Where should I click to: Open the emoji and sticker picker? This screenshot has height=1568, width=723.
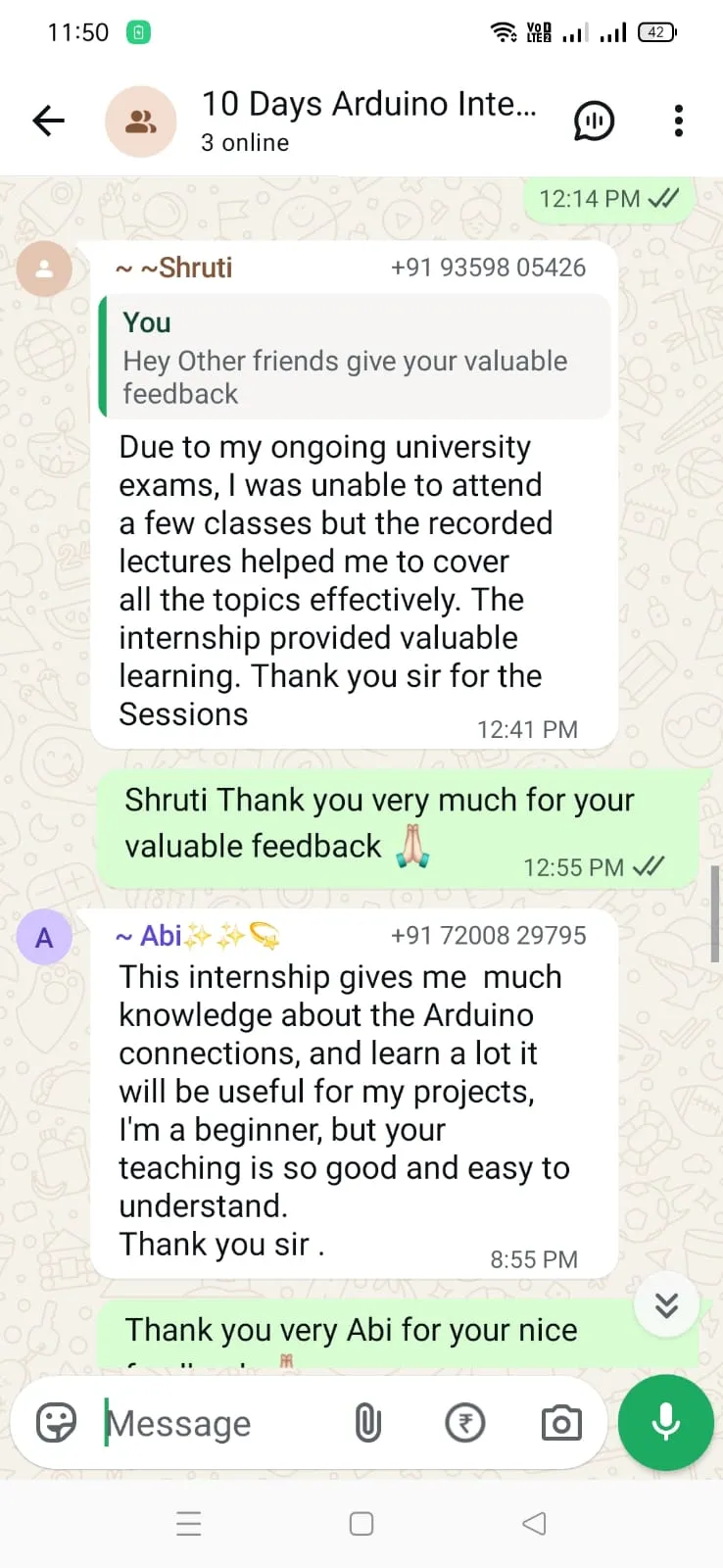coord(57,1423)
